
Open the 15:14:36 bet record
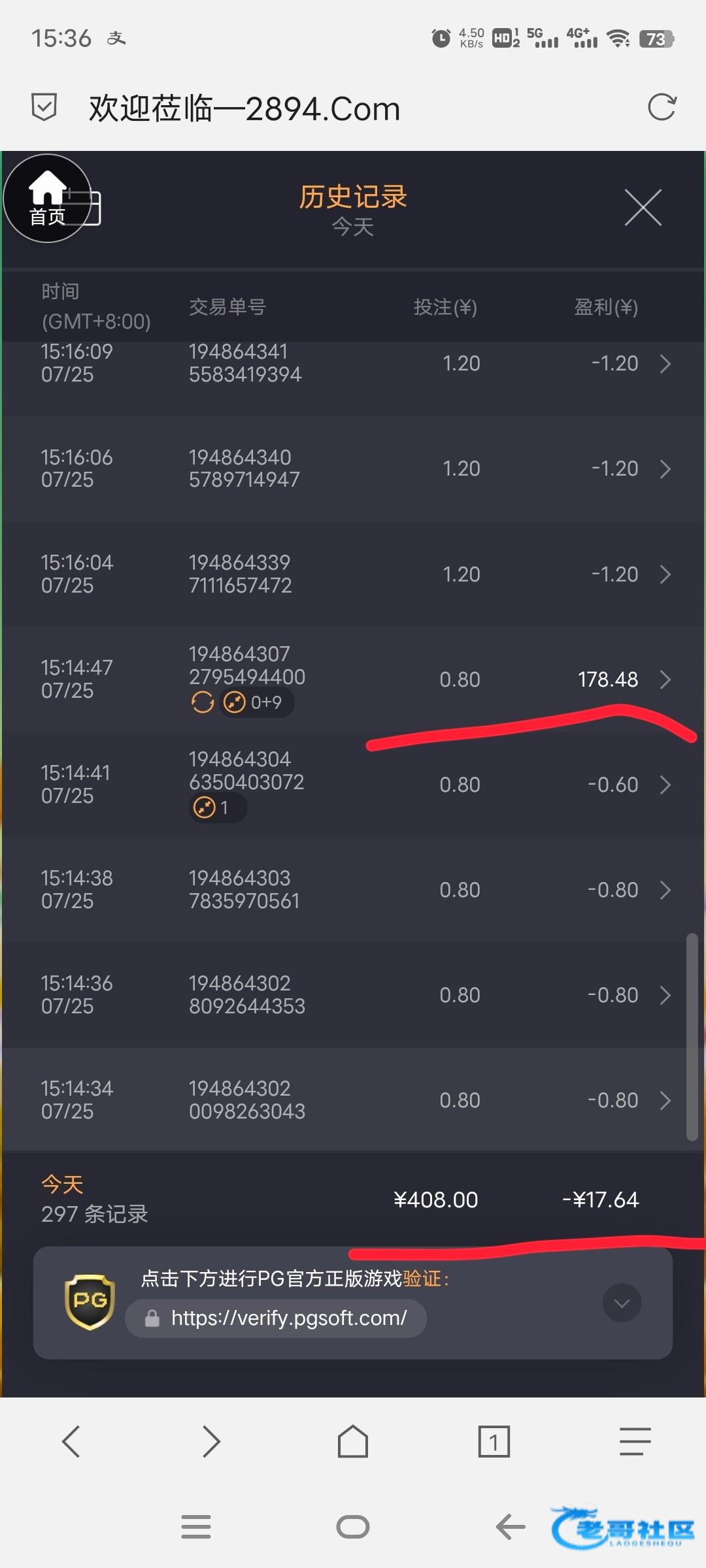(x=353, y=995)
